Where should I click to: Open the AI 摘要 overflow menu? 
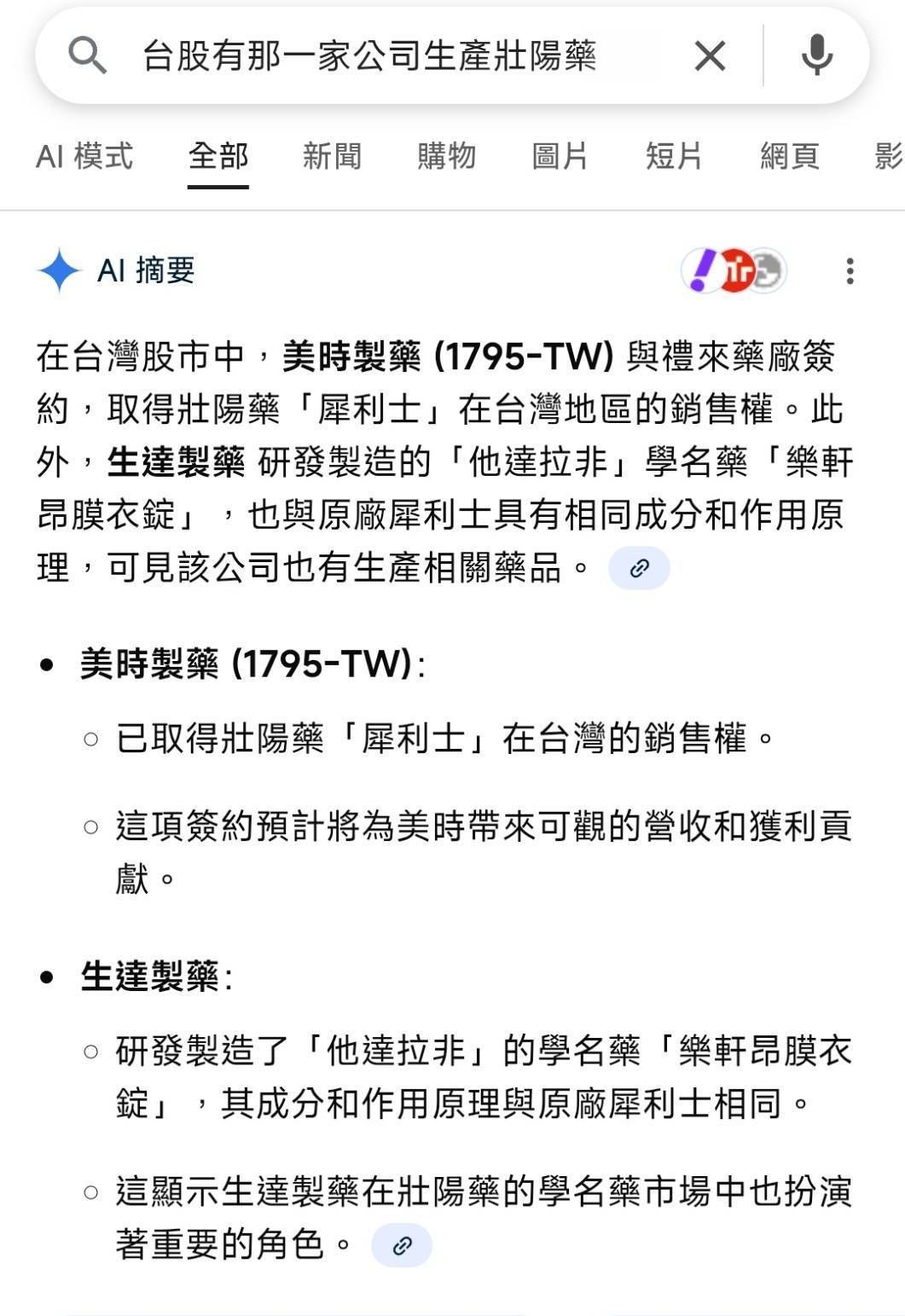(x=850, y=271)
